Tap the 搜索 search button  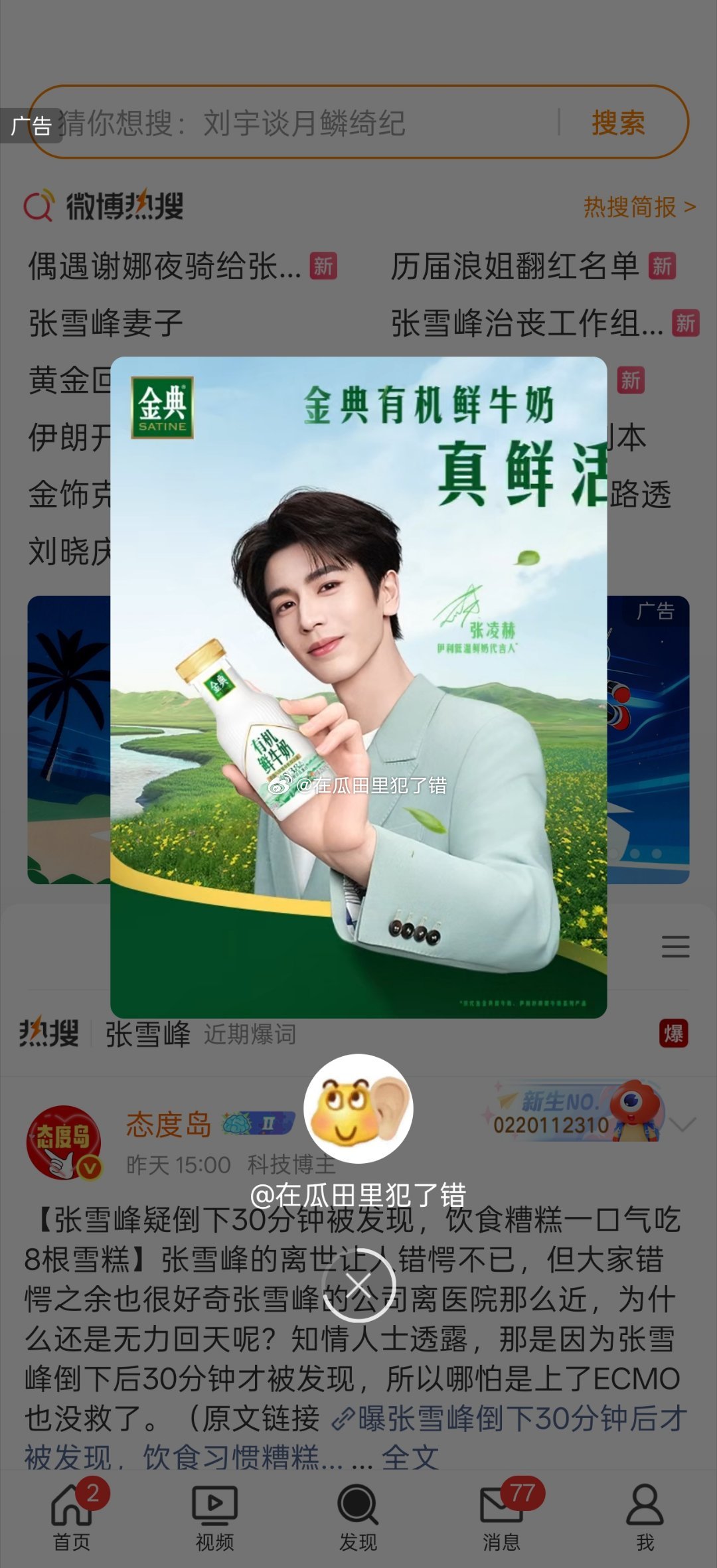click(x=618, y=125)
